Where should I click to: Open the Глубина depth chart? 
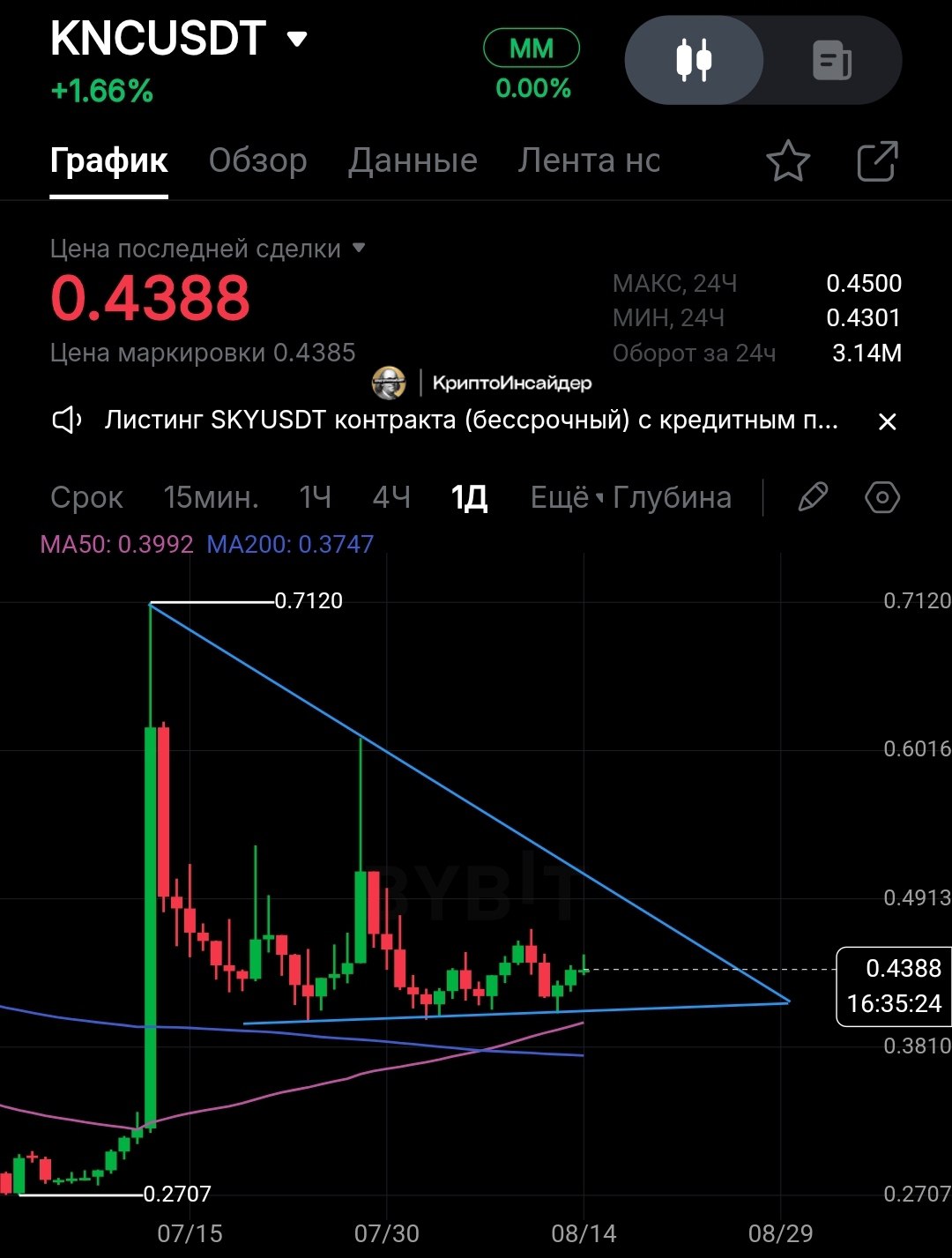[672, 498]
